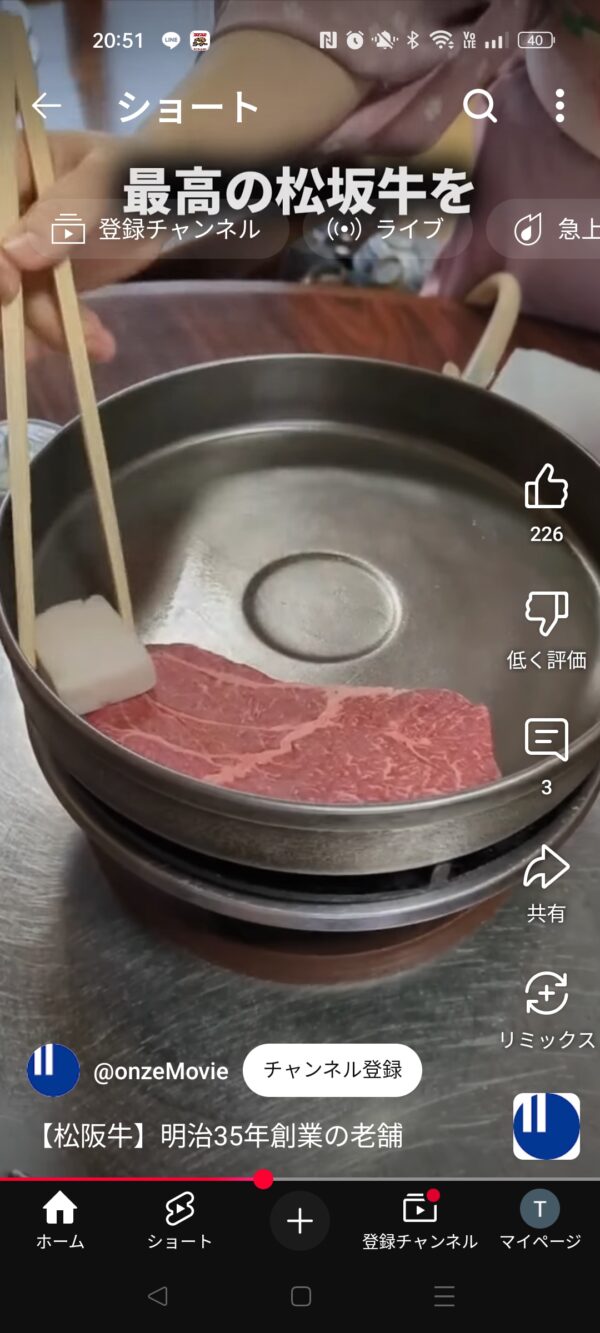Image resolution: width=600 pixels, height=1333 pixels.
Task: Switch to the ショート tab
Action: tap(180, 1221)
